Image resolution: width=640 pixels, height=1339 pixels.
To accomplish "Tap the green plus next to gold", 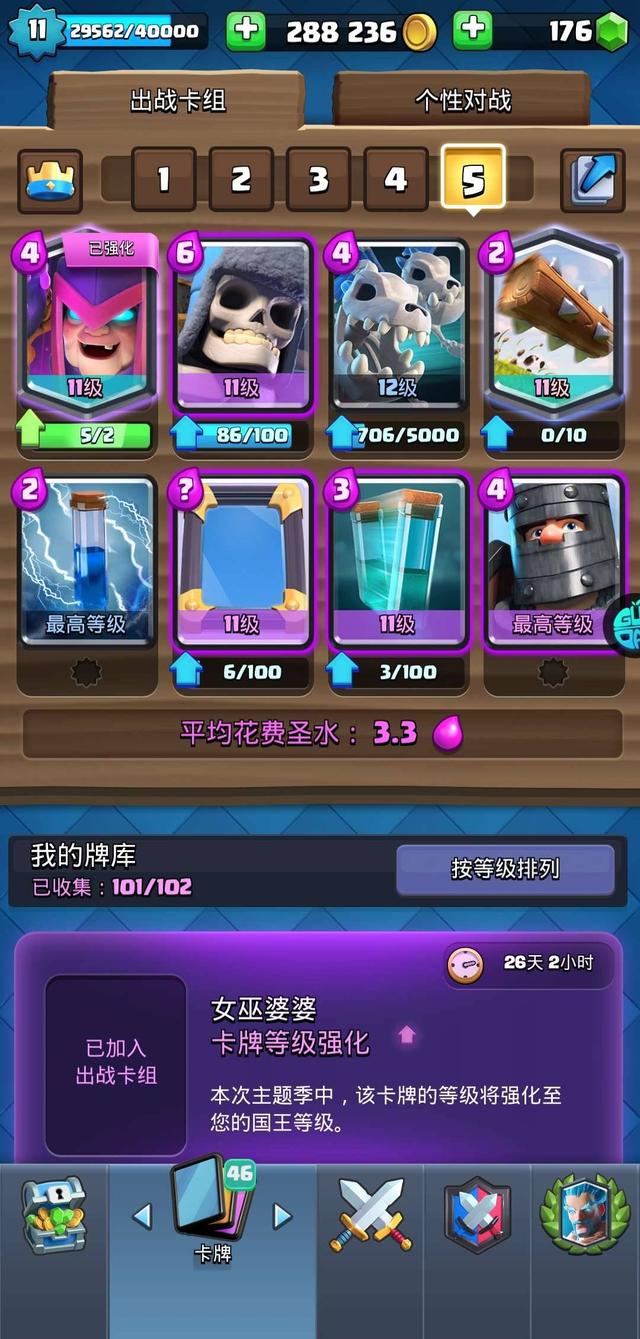I will click(245, 31).
